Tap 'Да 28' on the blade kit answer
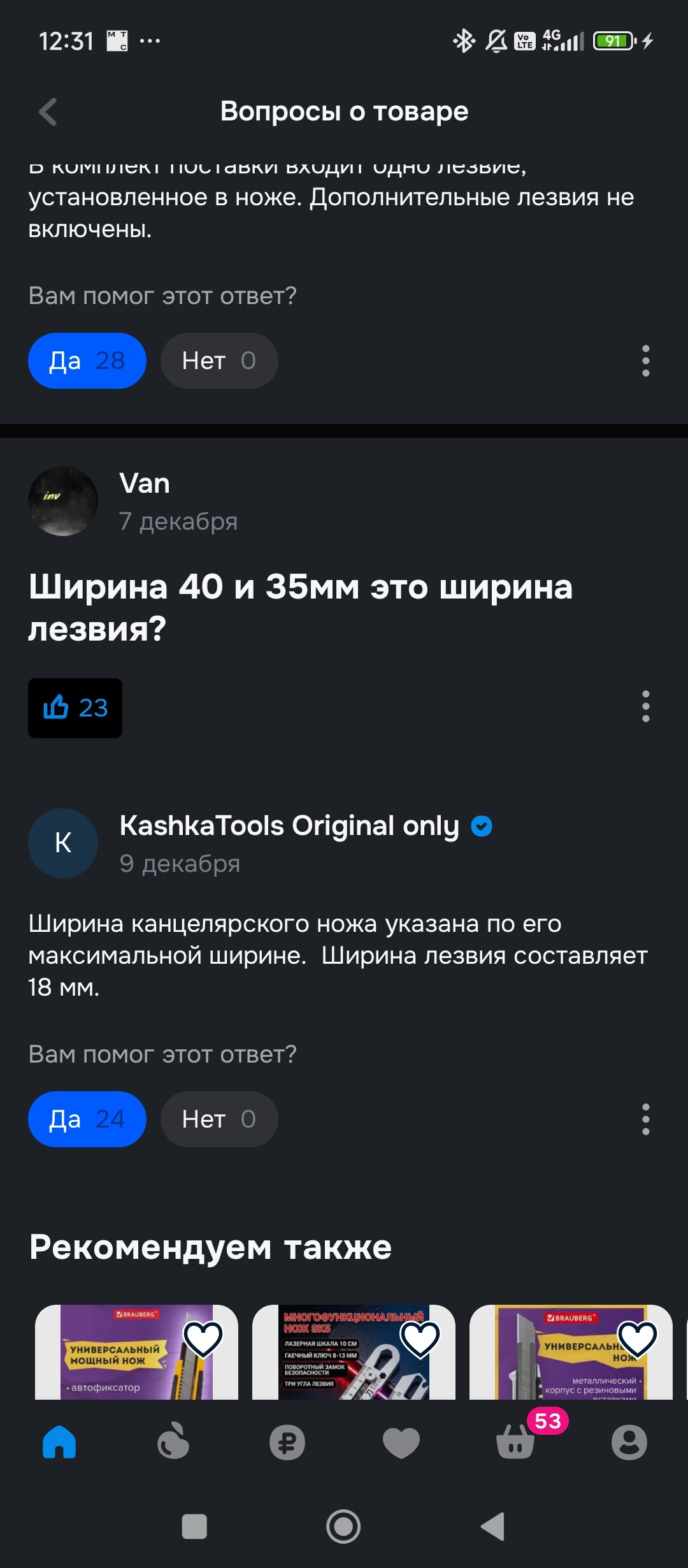This screenshot has height=1568, width=688. 87,361
